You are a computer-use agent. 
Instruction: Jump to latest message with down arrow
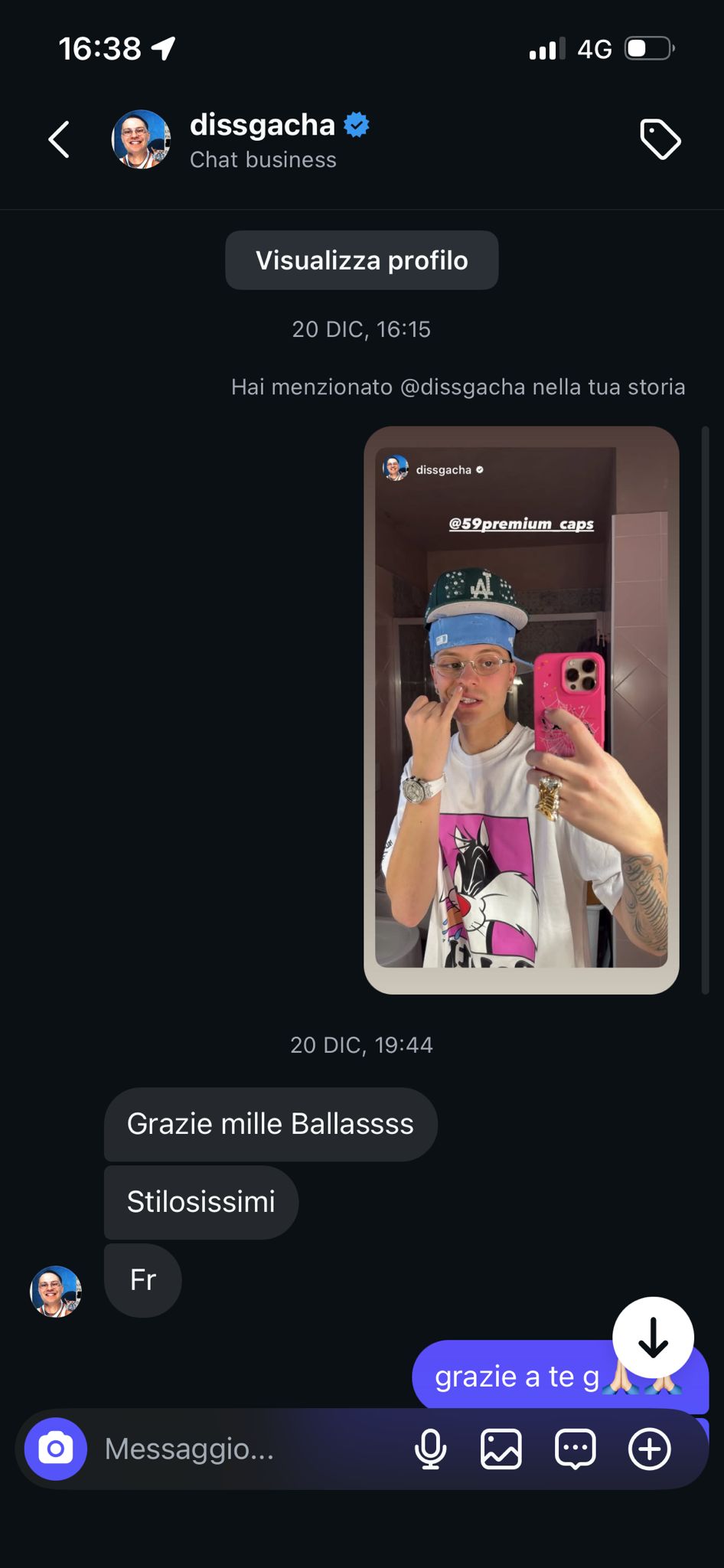click(653, 1338)
